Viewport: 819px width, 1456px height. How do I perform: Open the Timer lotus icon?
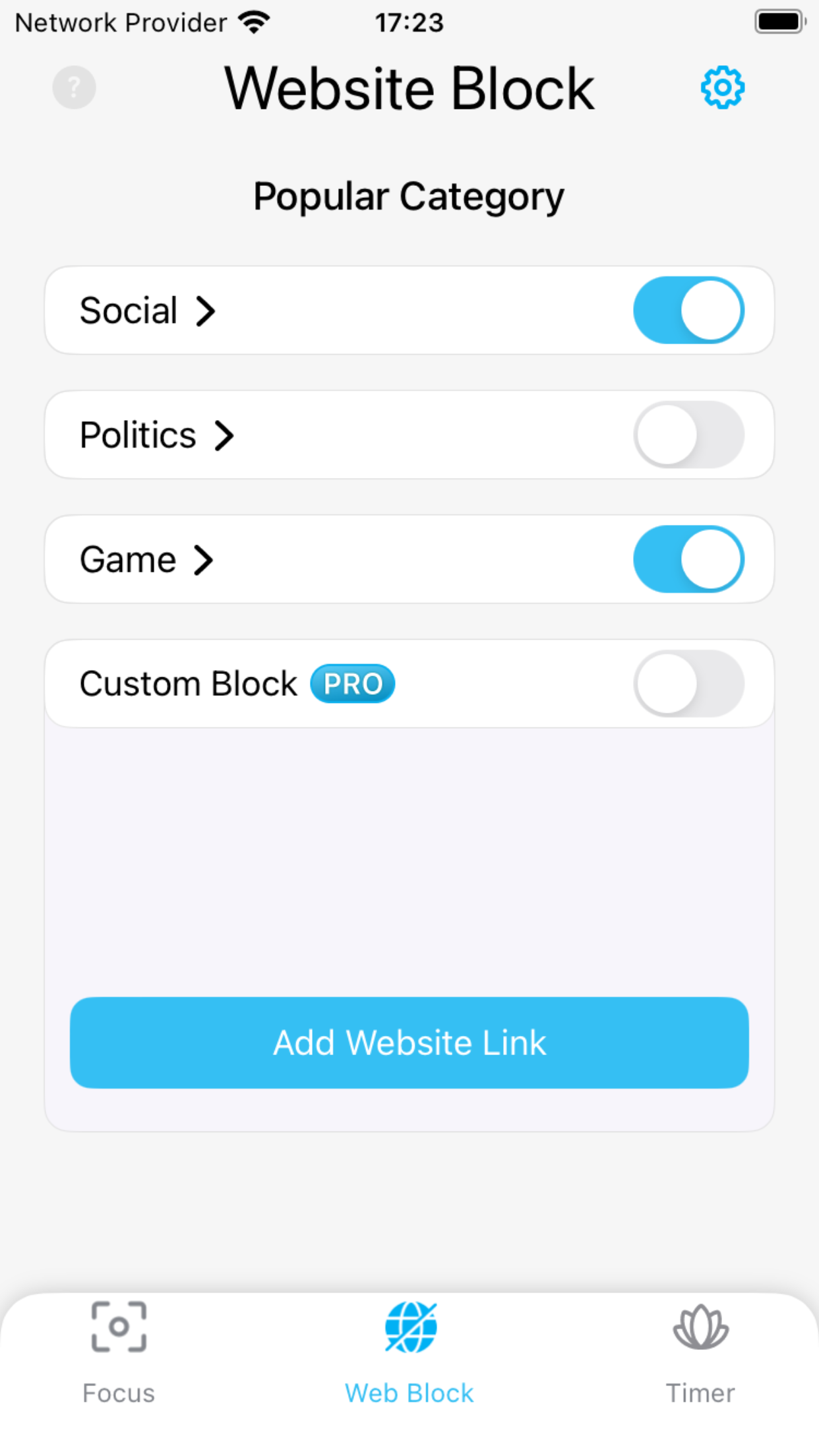coord(700,1327)
